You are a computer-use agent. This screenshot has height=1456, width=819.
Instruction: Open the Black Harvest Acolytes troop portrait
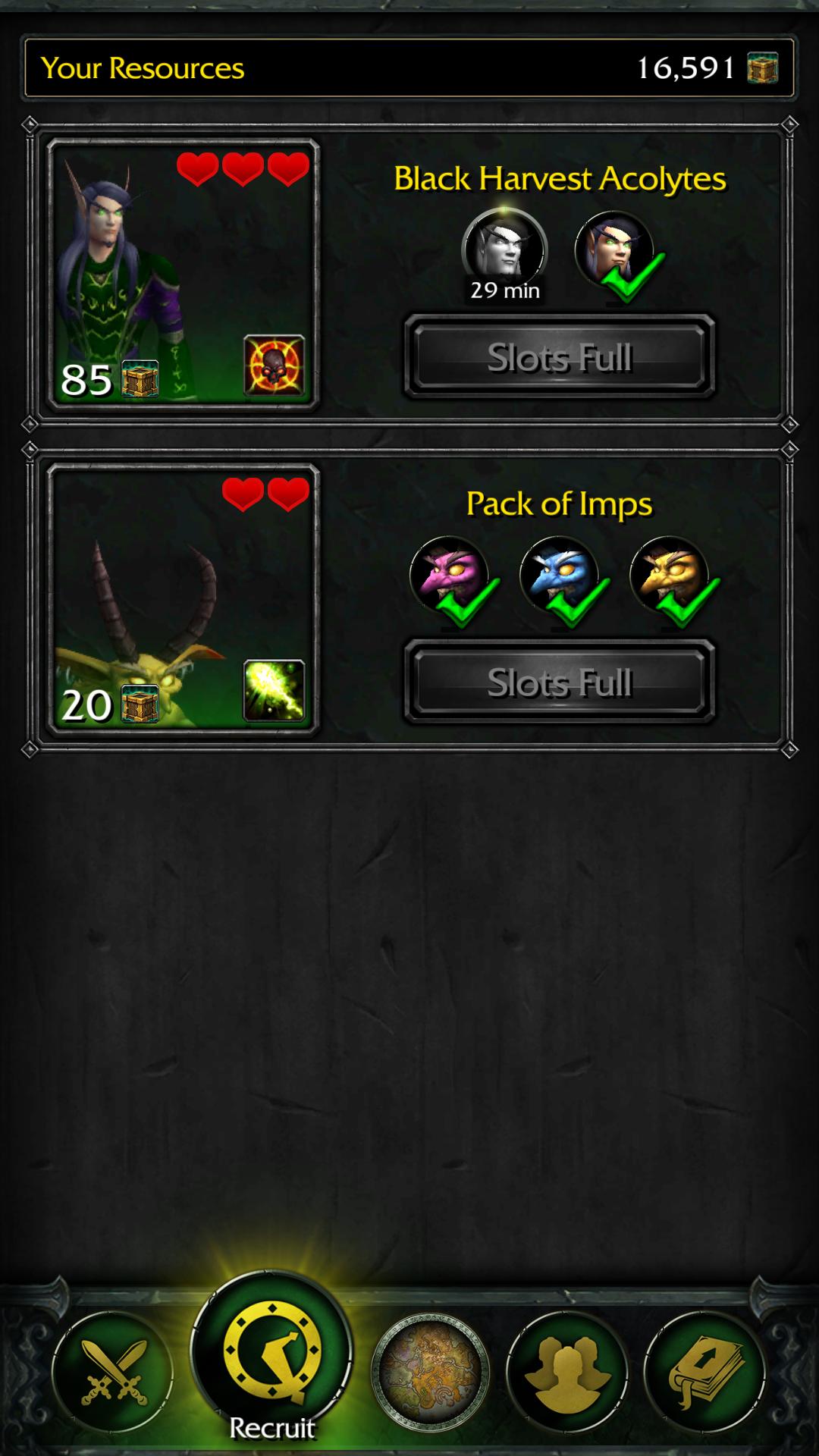point(183,275)
